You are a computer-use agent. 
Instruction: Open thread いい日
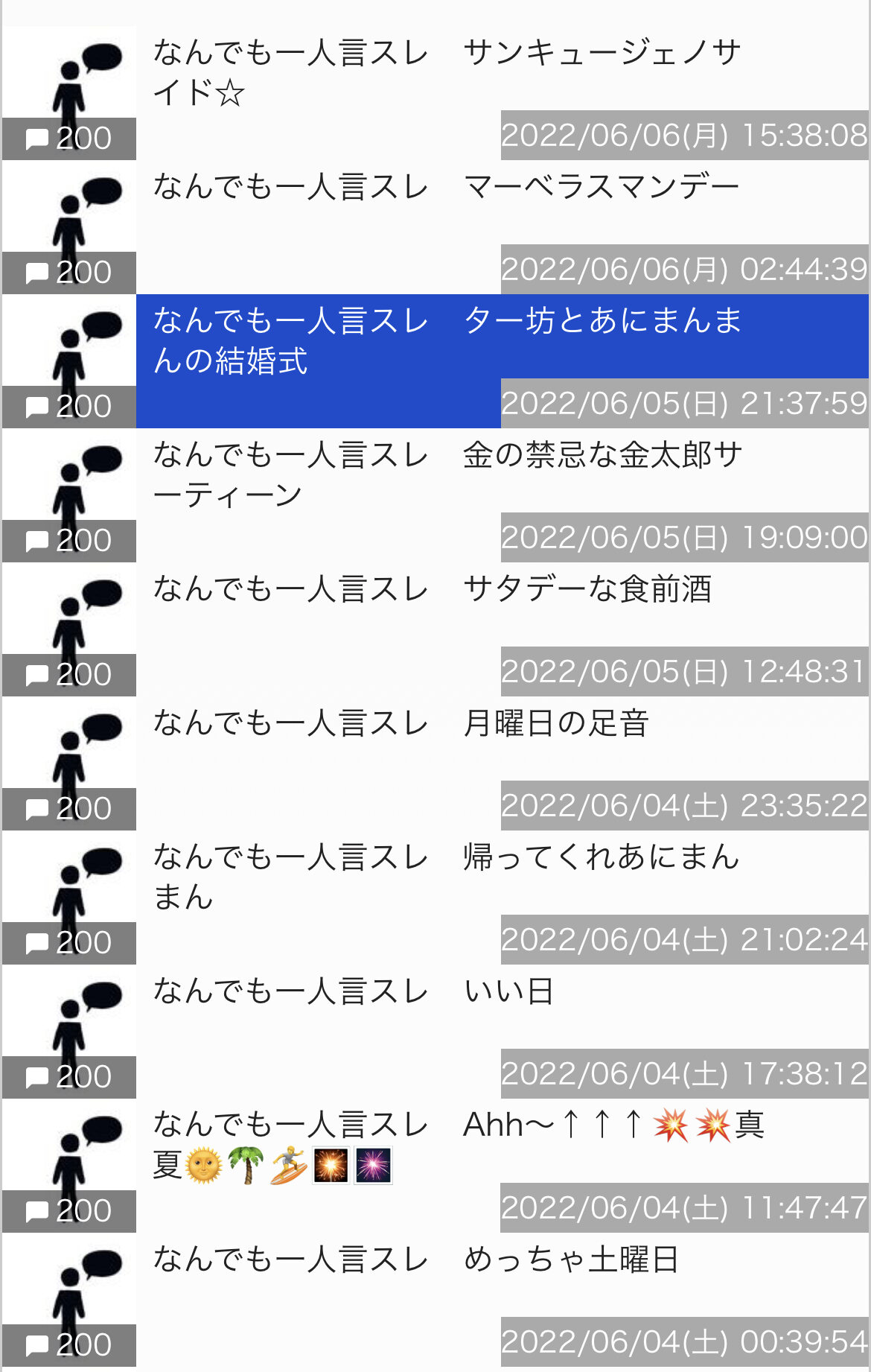pos(447,992)
